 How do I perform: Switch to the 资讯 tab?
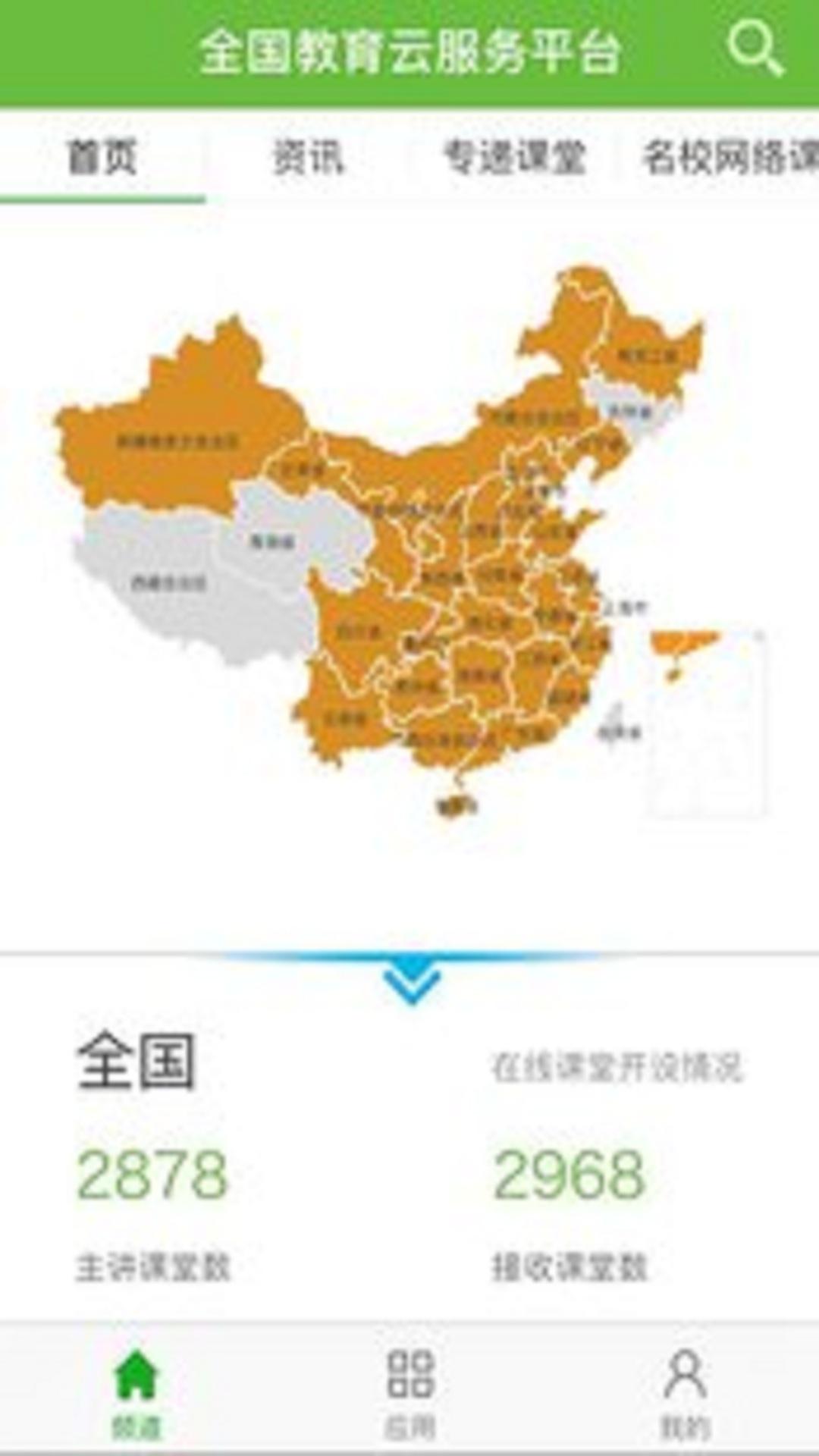308,158
